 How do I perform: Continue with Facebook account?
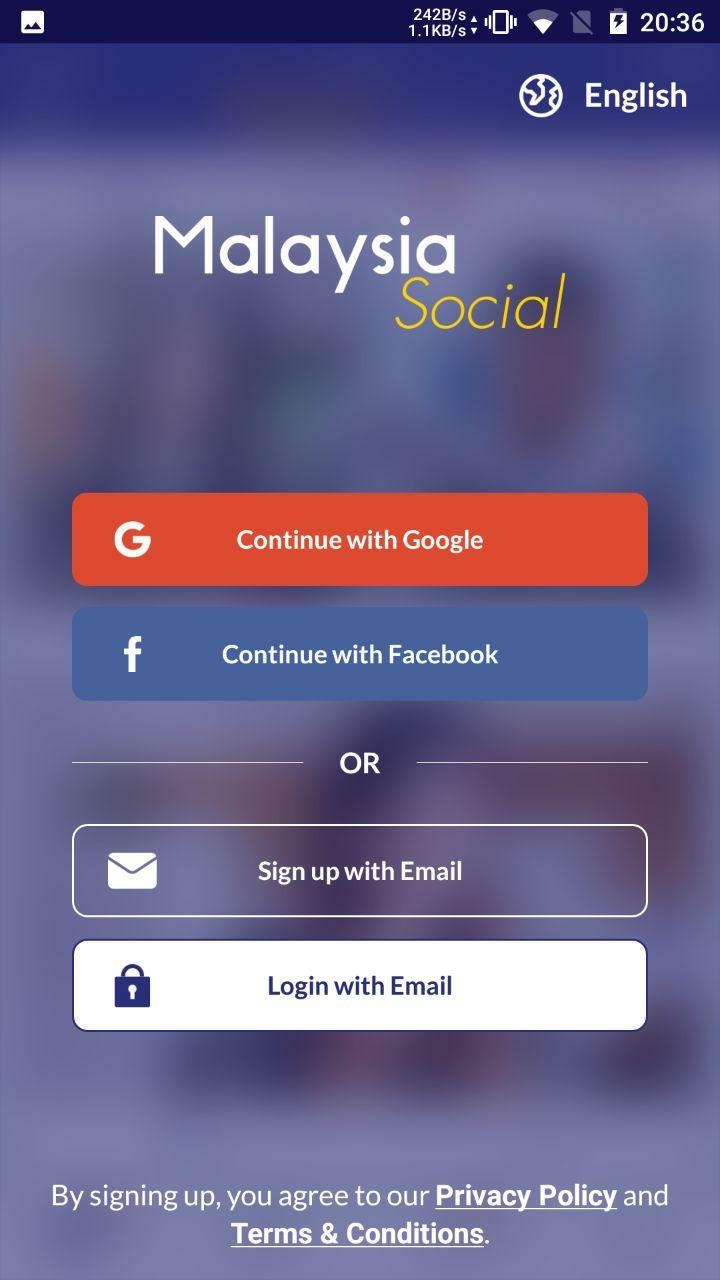(360, 654)
